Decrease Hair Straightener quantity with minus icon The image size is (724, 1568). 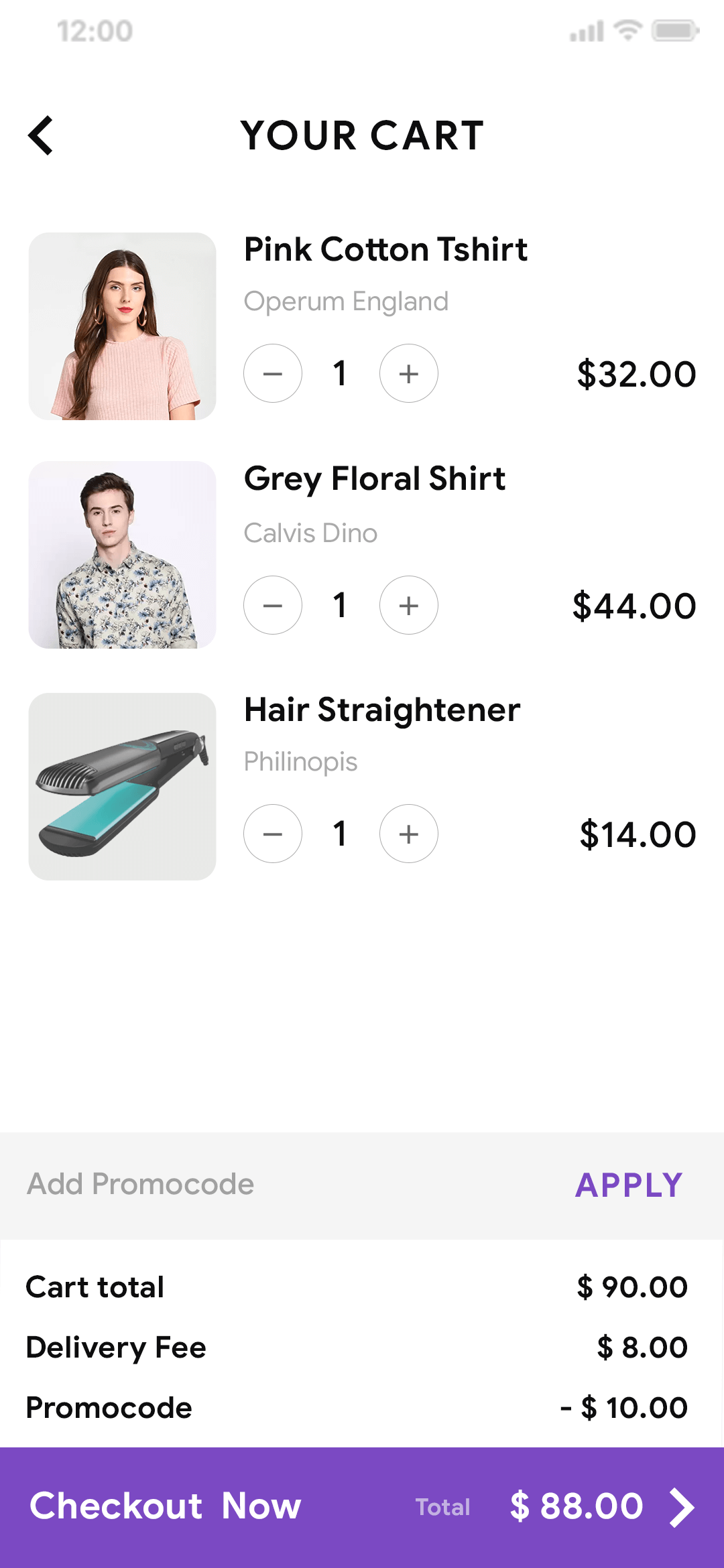pyautogui.click(x=273, y=834)
